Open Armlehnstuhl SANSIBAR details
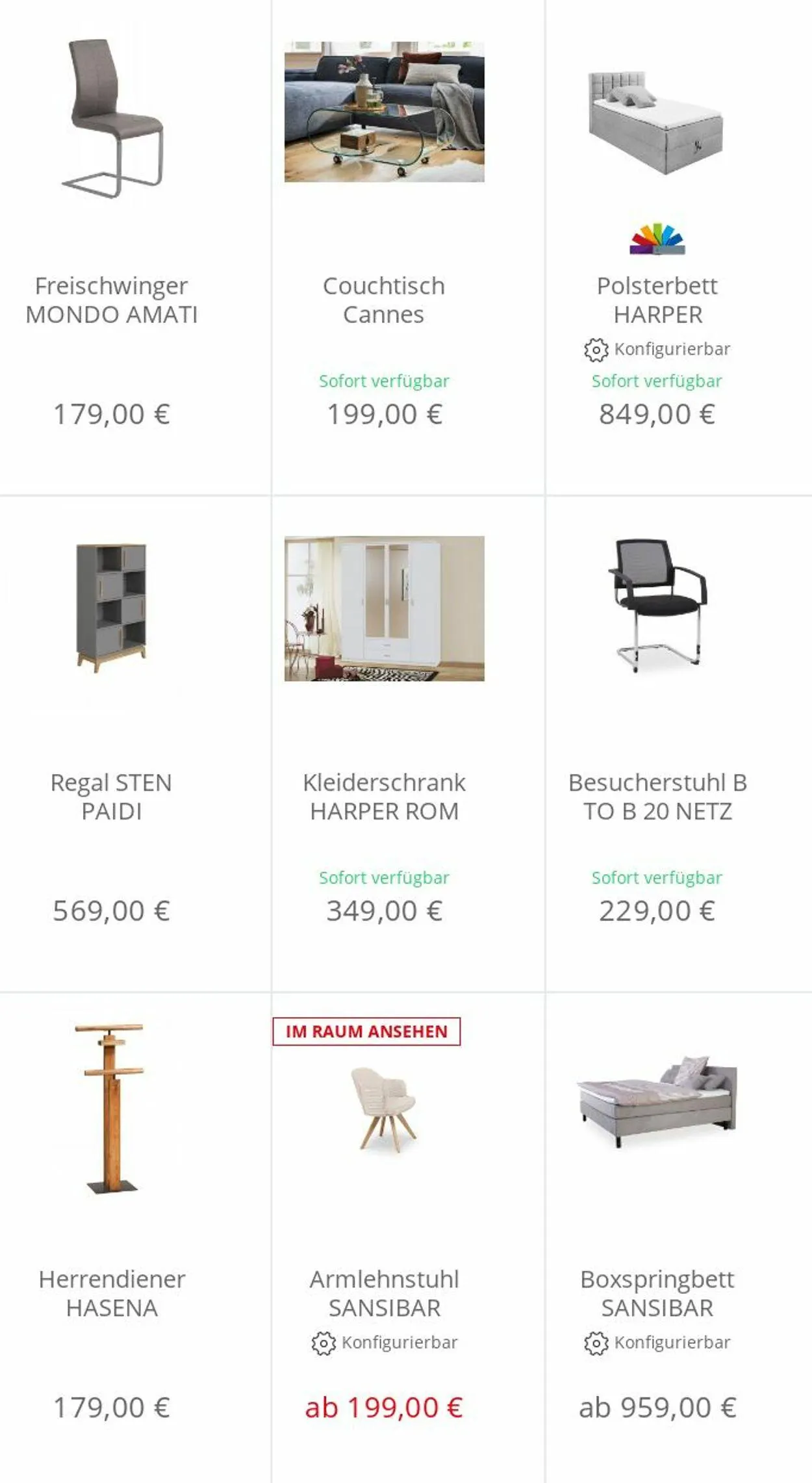 (x=384, y=1293)
